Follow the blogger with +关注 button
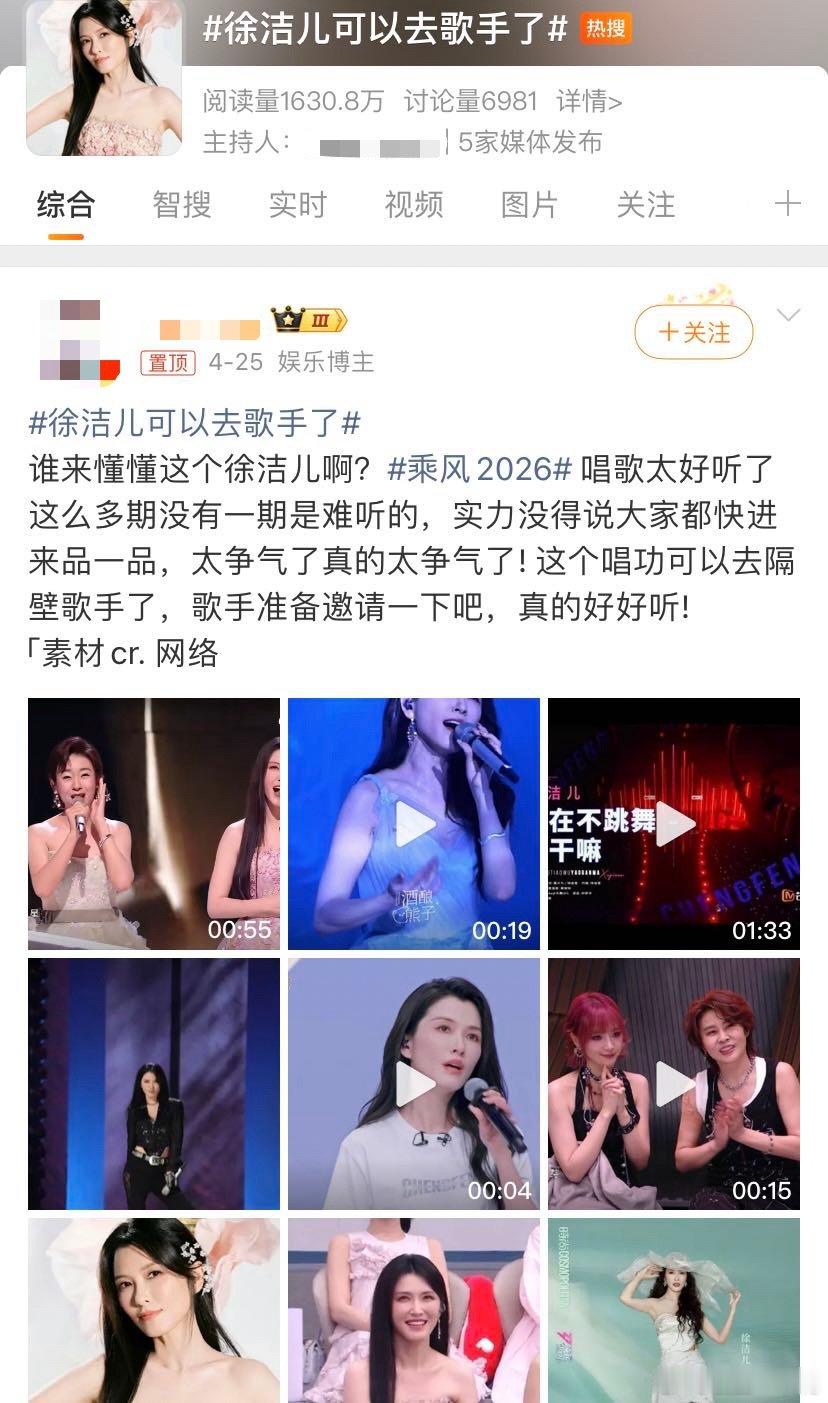The image size is (828, 1403). coord(694,332)
